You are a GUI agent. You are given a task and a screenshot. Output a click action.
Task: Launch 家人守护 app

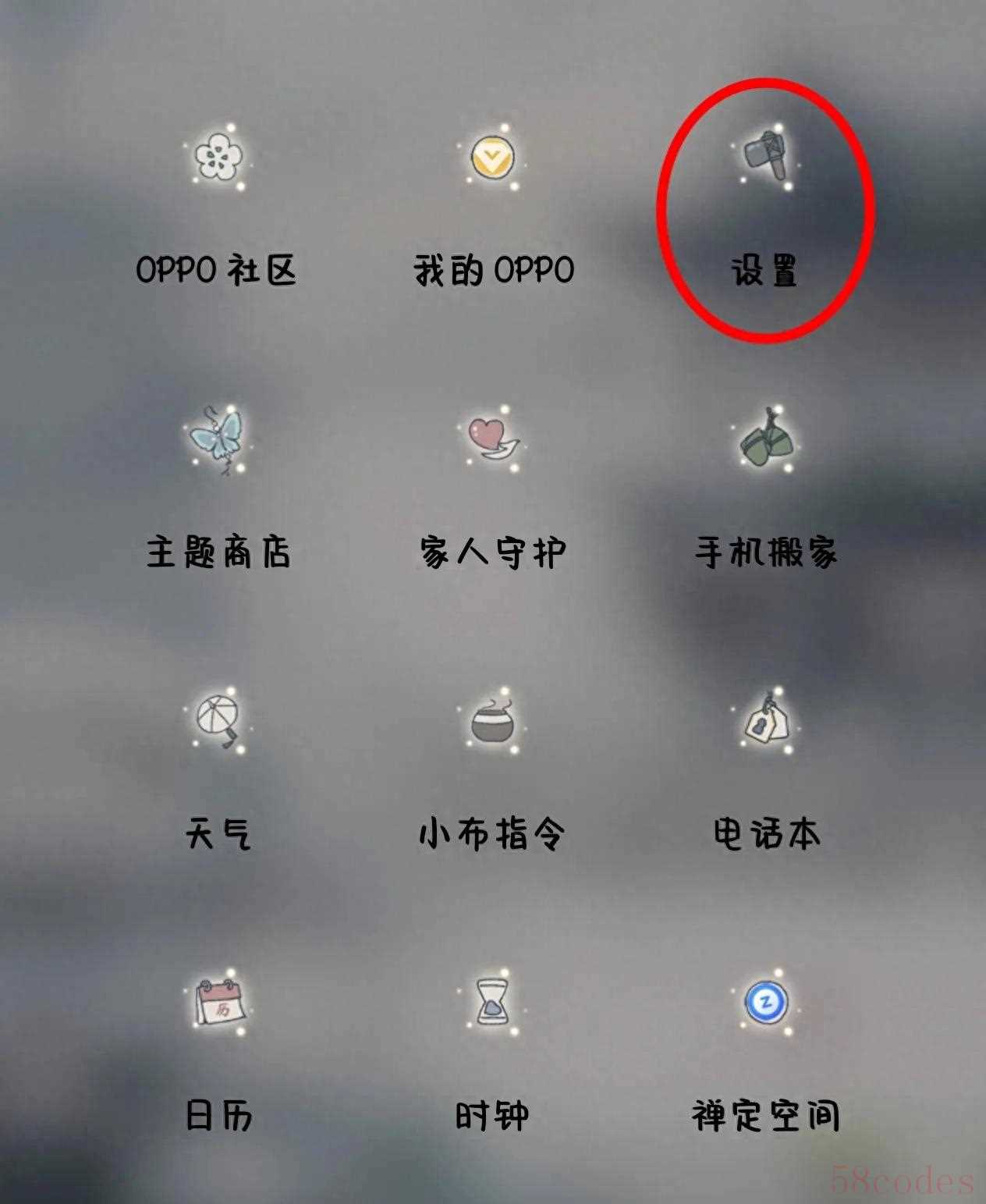tap(493, 439)
